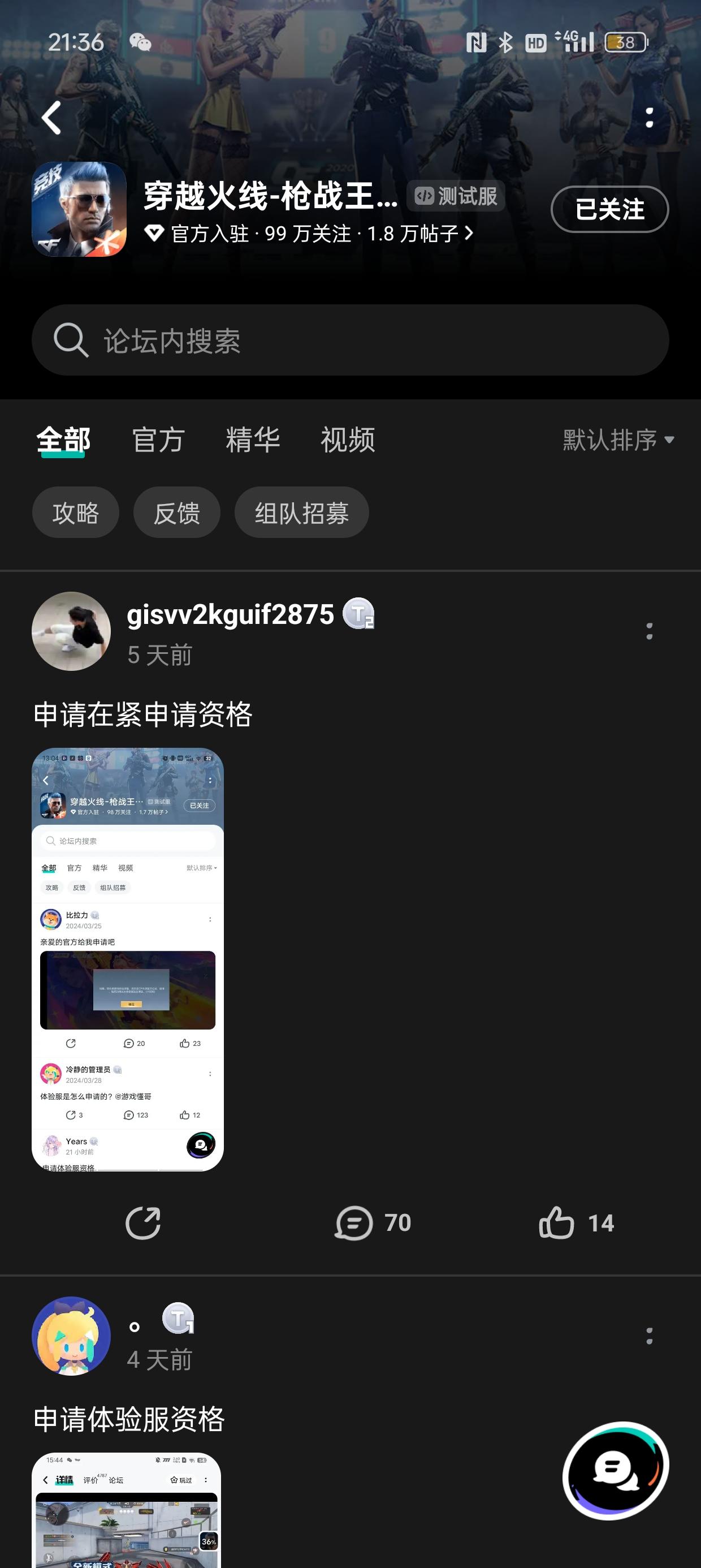701x1568 pixels.
Task: Switch to the 官方 tab
Action: [158, 440]
